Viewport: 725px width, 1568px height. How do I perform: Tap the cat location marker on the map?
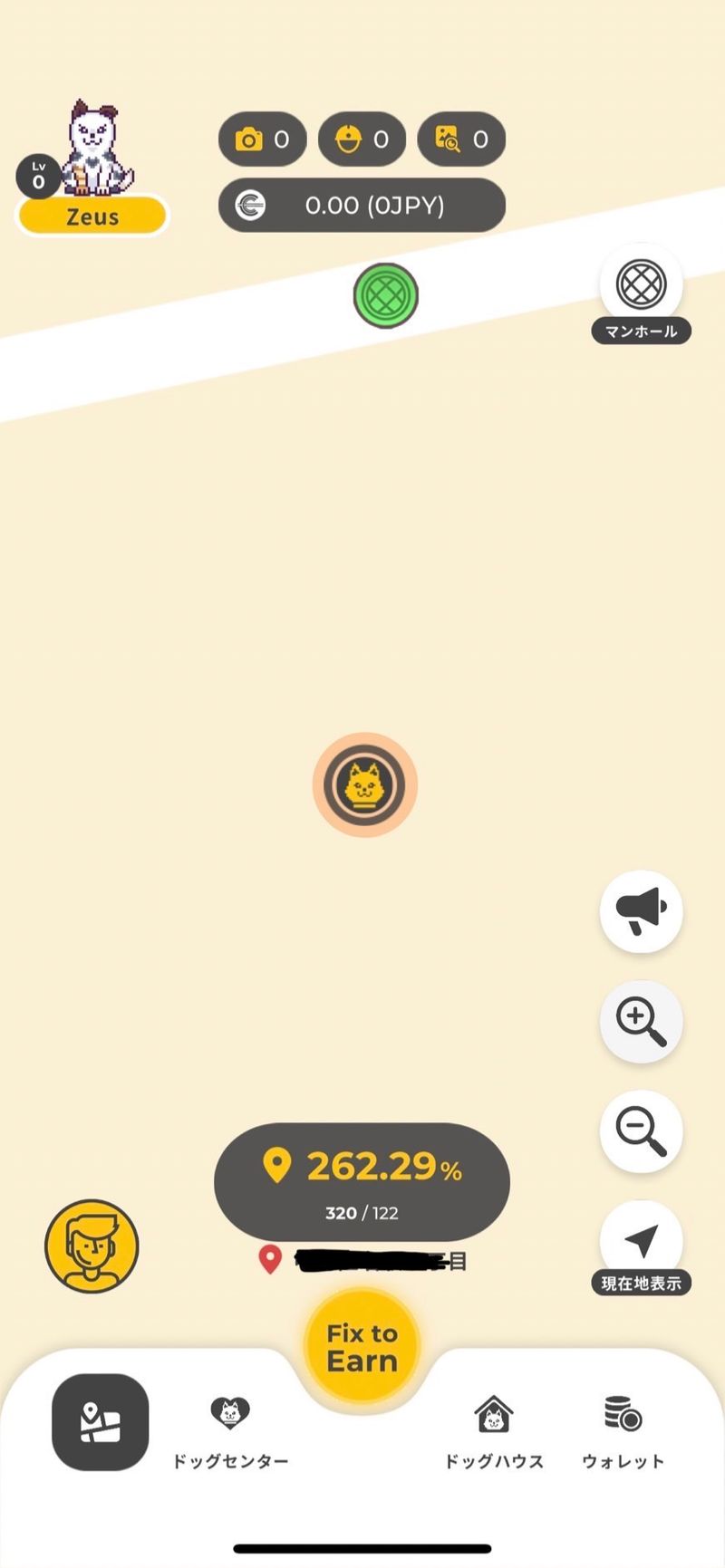point(365,784)
